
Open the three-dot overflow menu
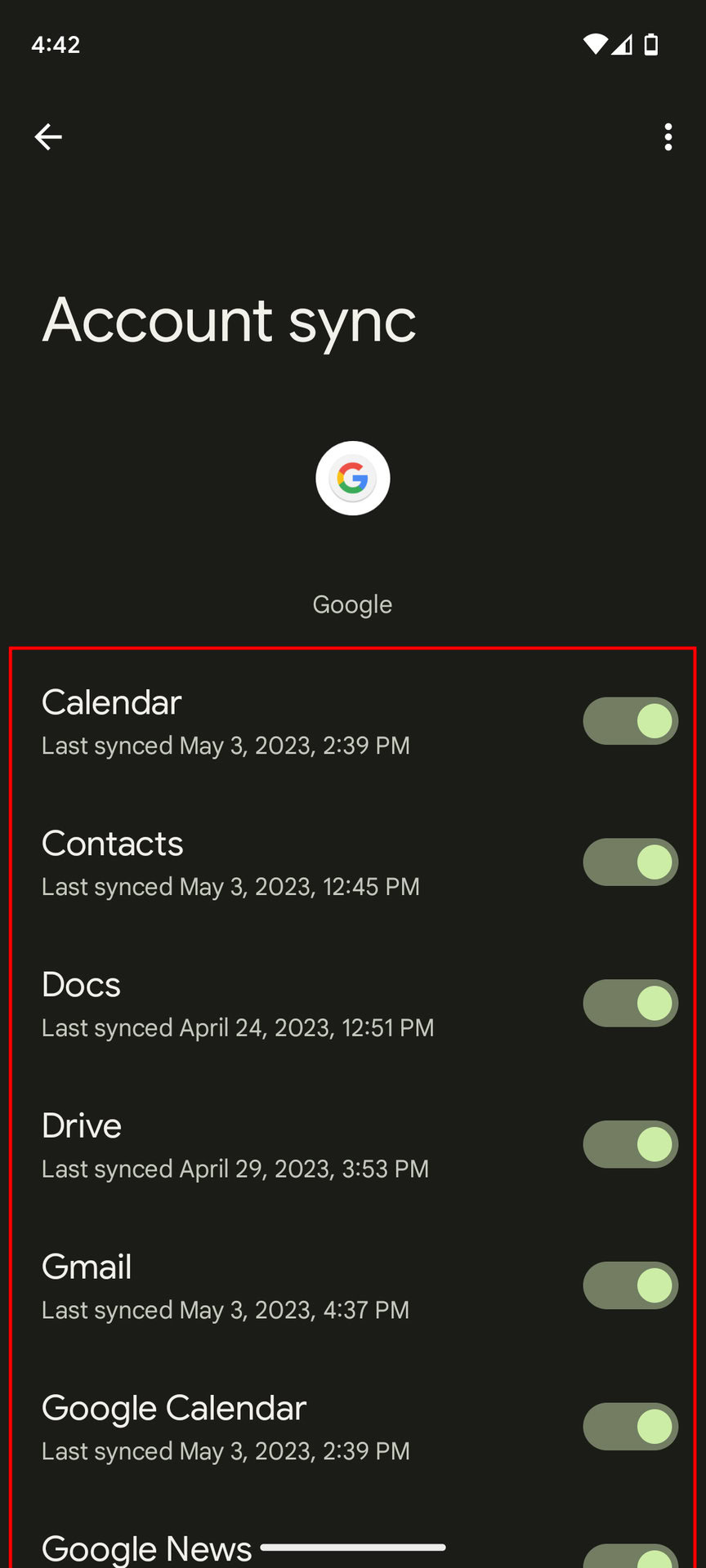coord(668,137)
